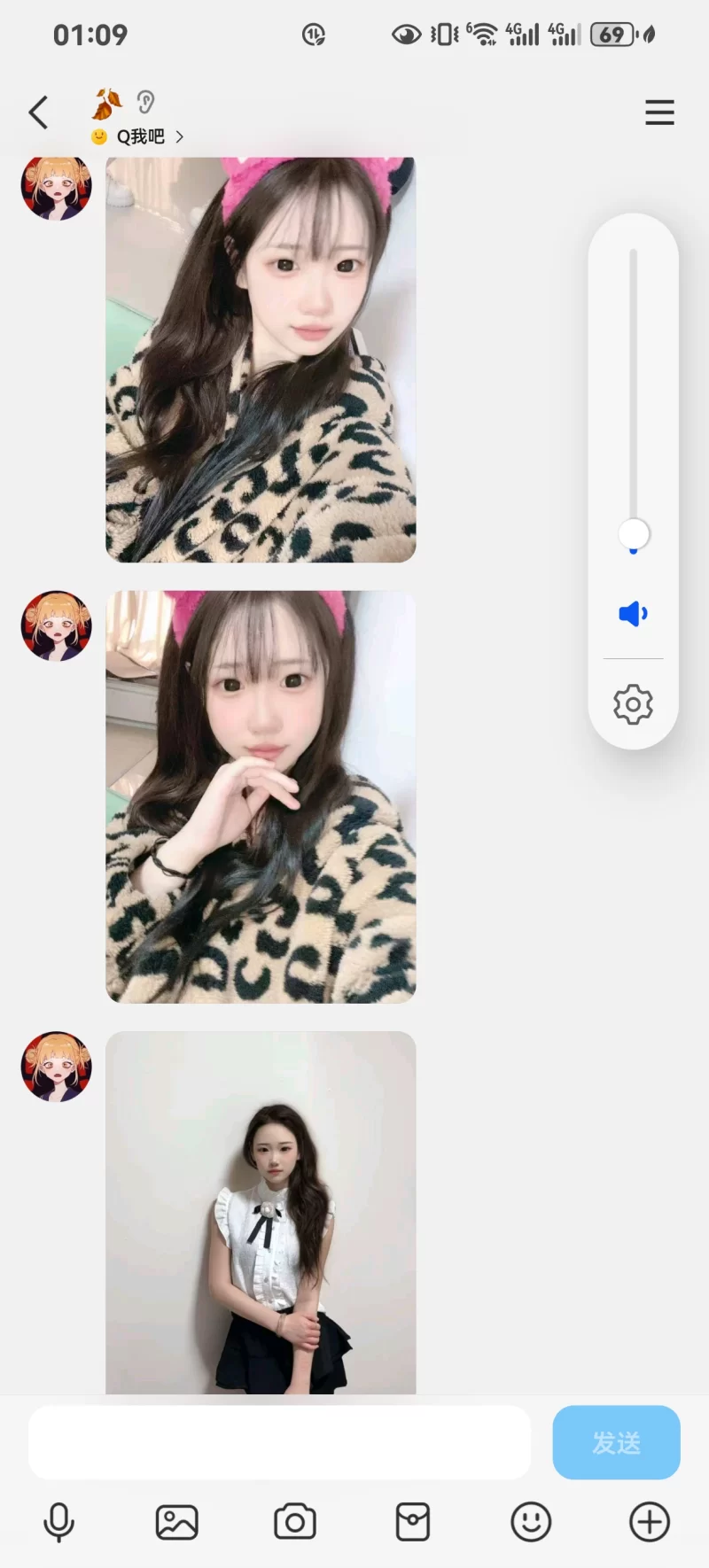Open the chat settings hamburger menu

(x=659, y=113)
